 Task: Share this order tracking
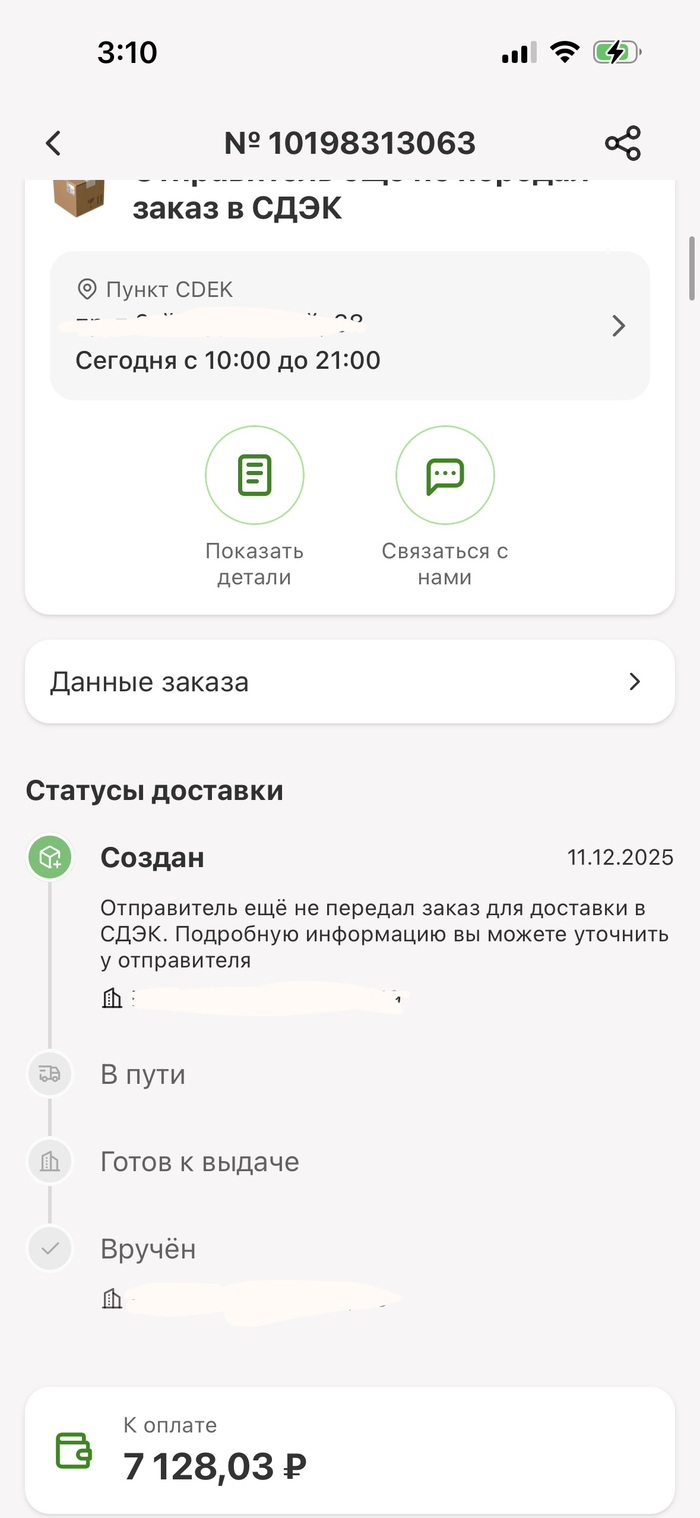point(622,143)
